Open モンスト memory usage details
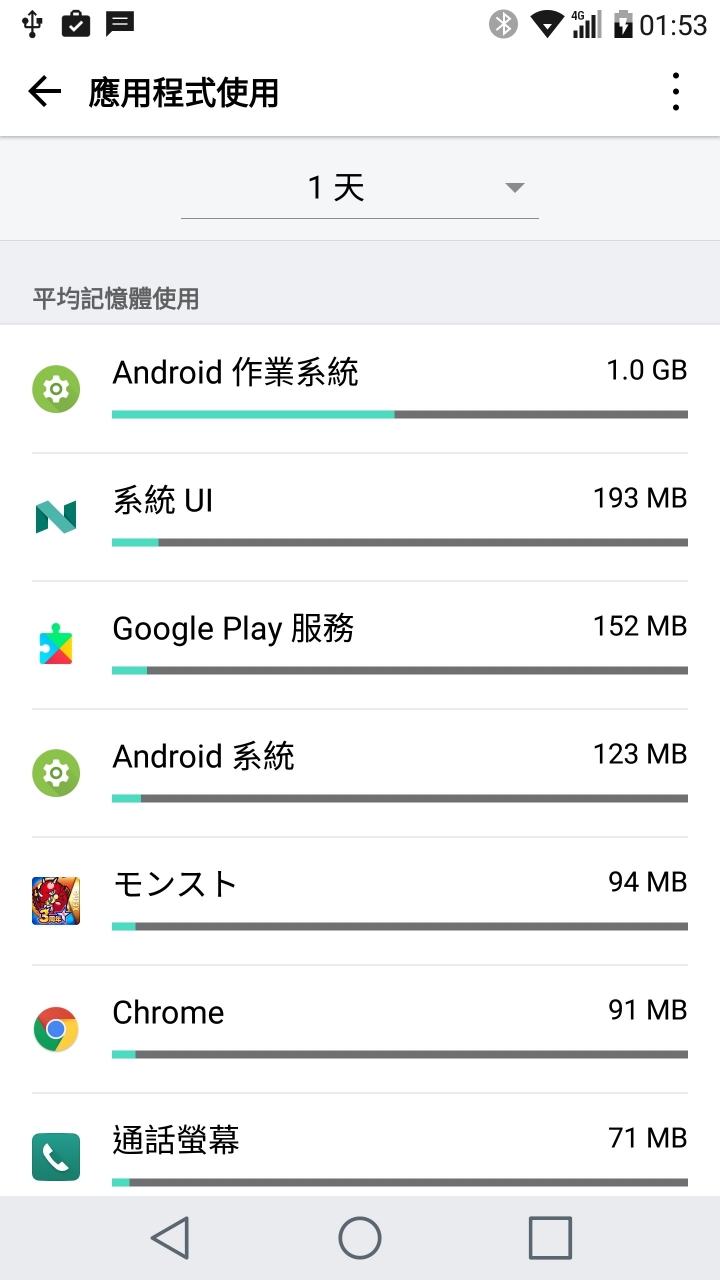The width and height of the screenshot is (720, 1280). pos(360,901)
